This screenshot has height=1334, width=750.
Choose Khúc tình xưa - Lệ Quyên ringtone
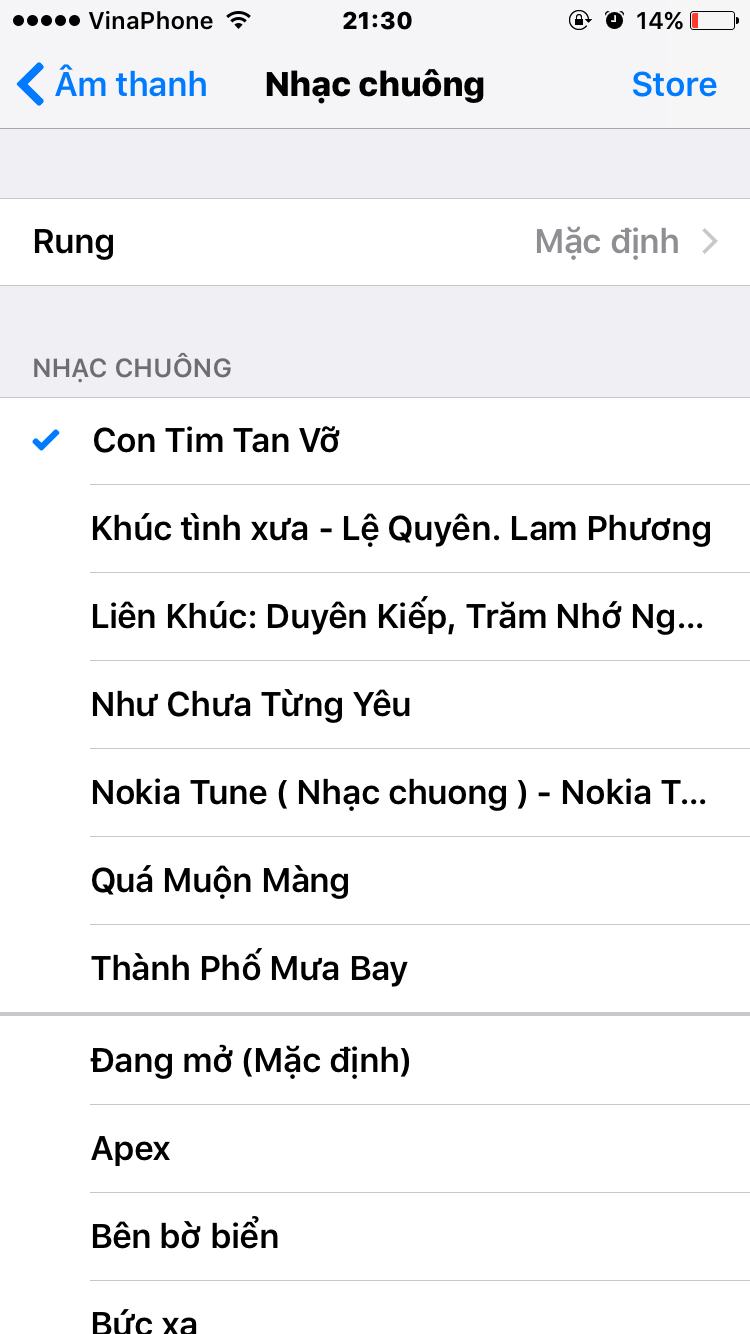coord(400,529)
